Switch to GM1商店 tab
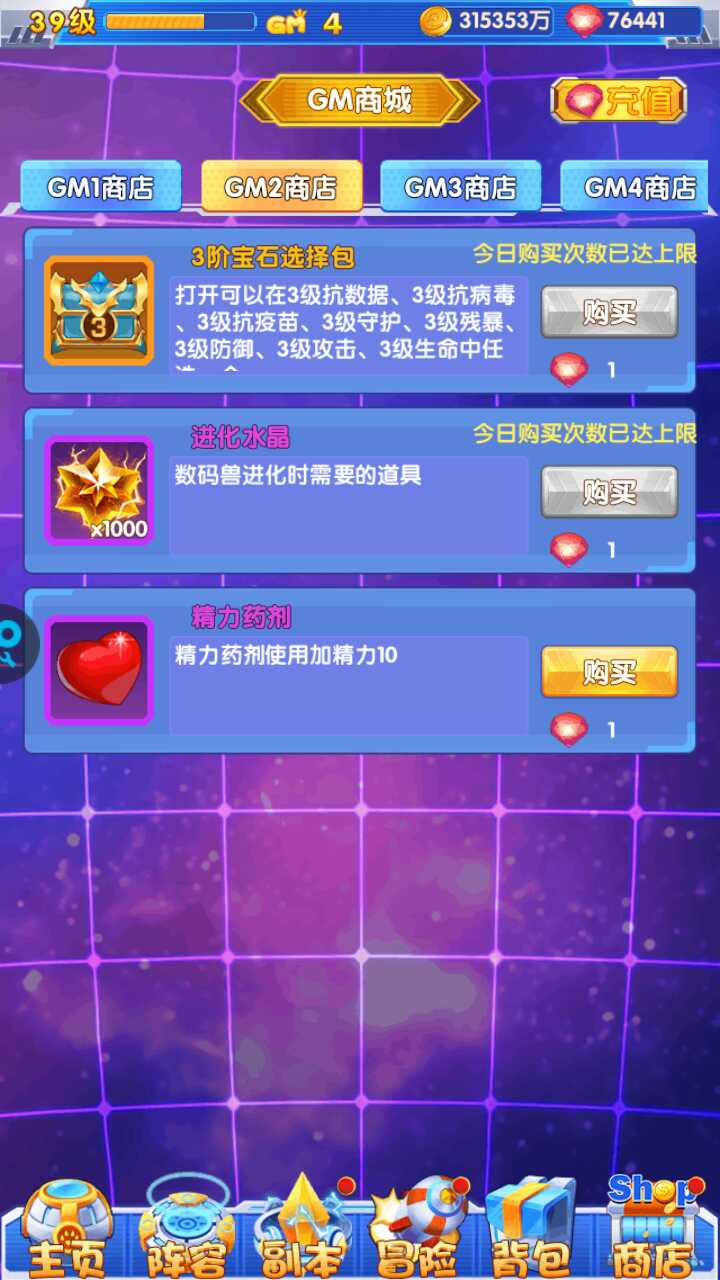This screenshot has width=720, height=1280. coord(100,187)
